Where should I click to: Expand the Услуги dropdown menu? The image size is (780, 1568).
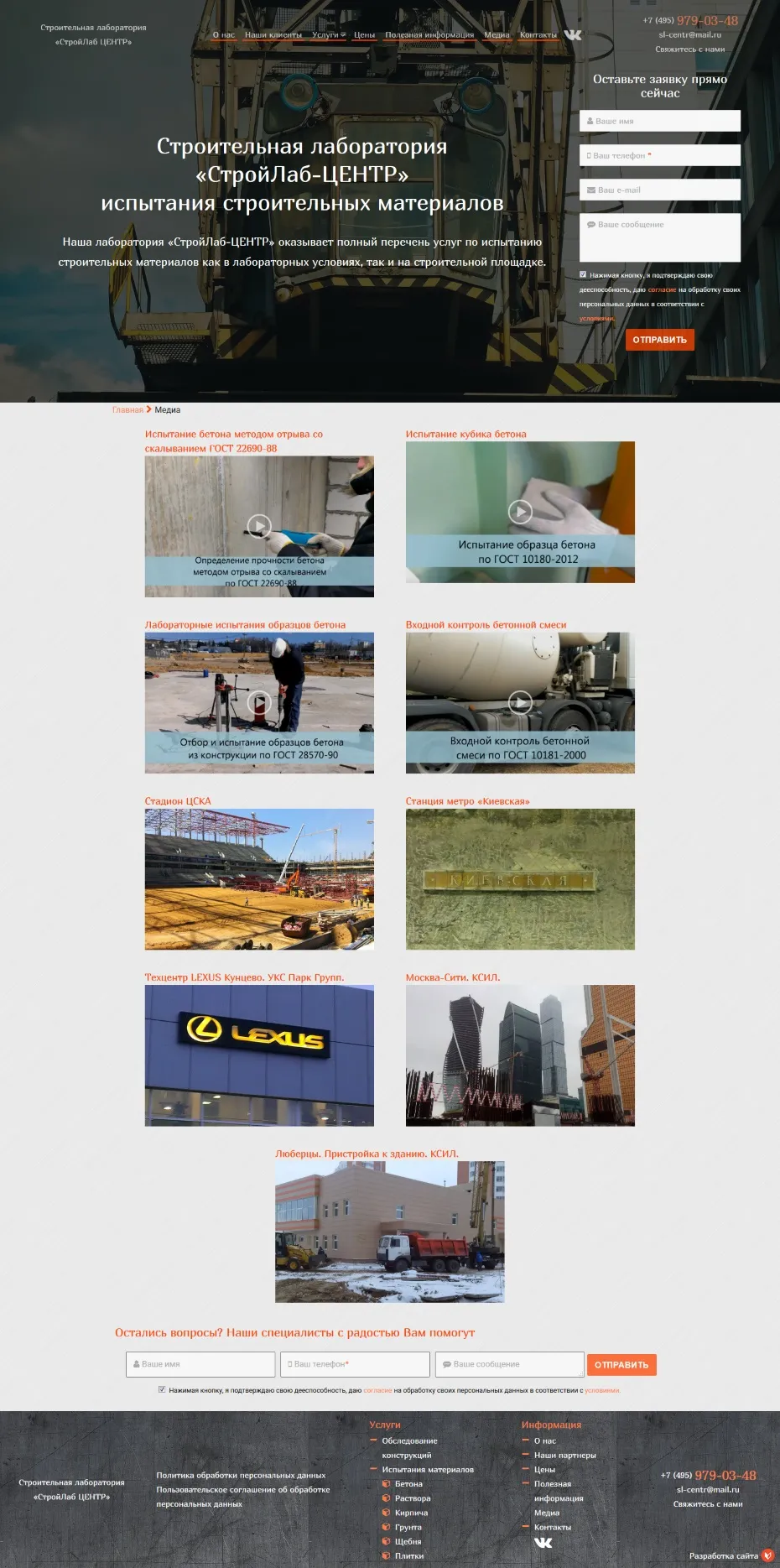point(328,35)
